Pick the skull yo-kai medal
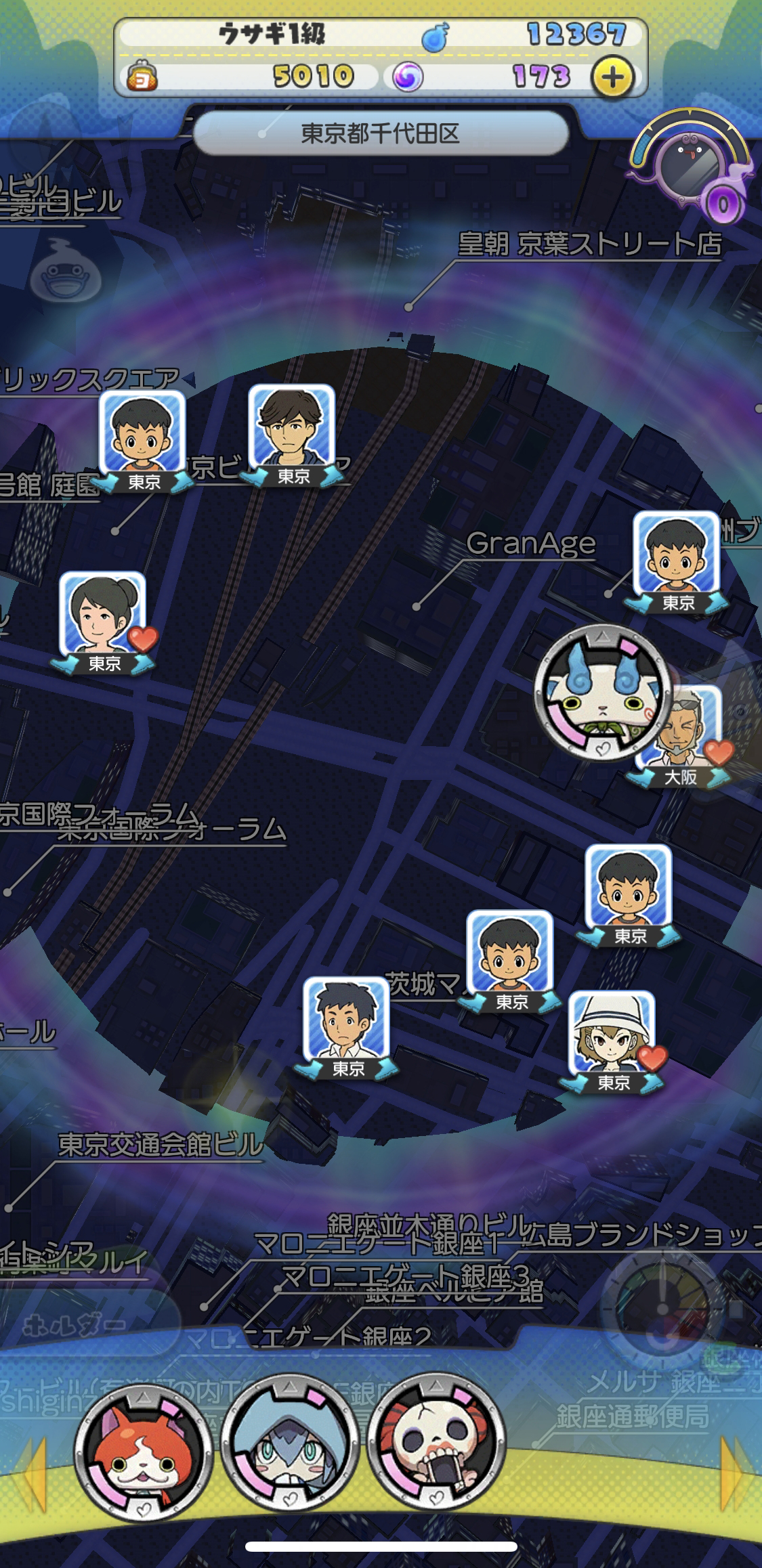Screen dimensions: 762x1568 (437, 1442)
